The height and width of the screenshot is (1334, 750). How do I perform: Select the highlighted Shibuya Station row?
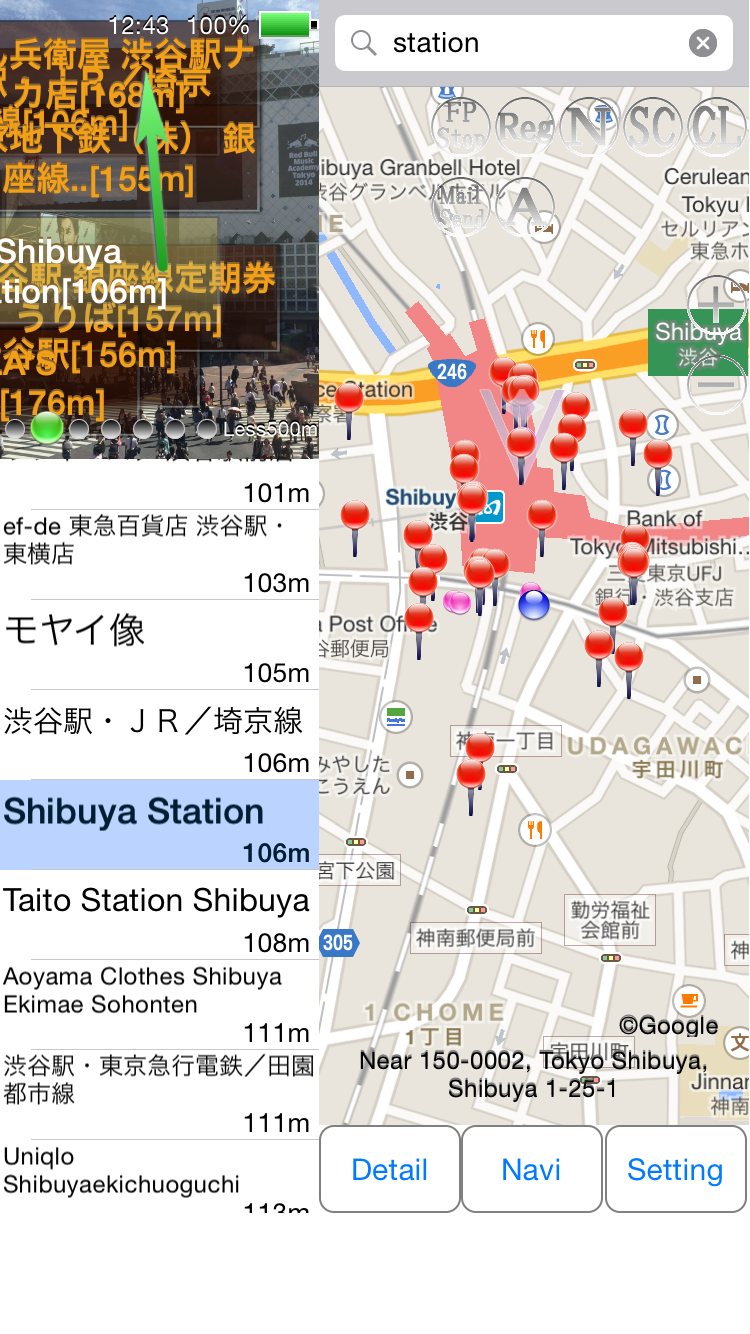click(160, 825)
